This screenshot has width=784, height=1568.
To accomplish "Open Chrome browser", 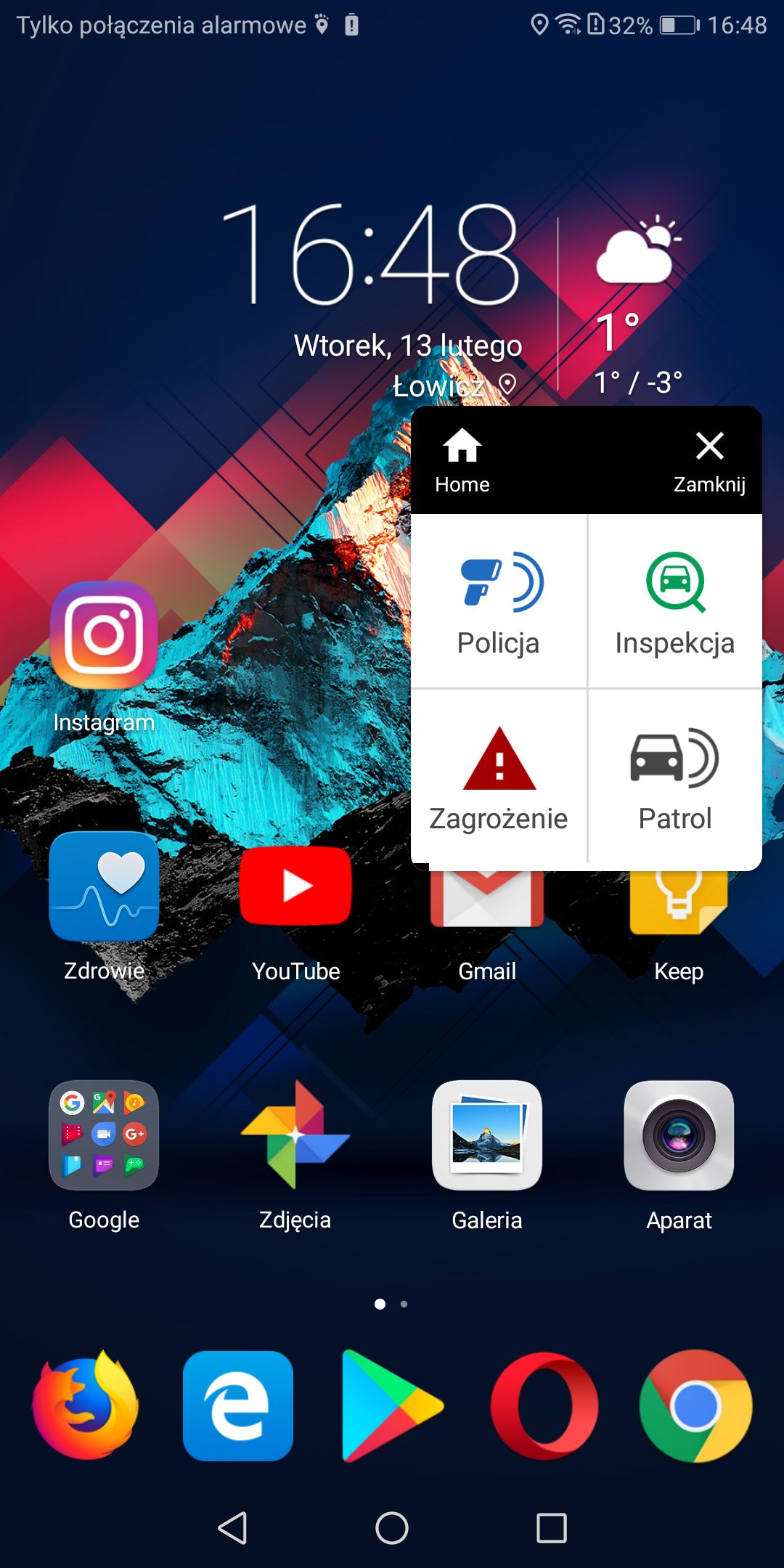I will [696, 1405].
